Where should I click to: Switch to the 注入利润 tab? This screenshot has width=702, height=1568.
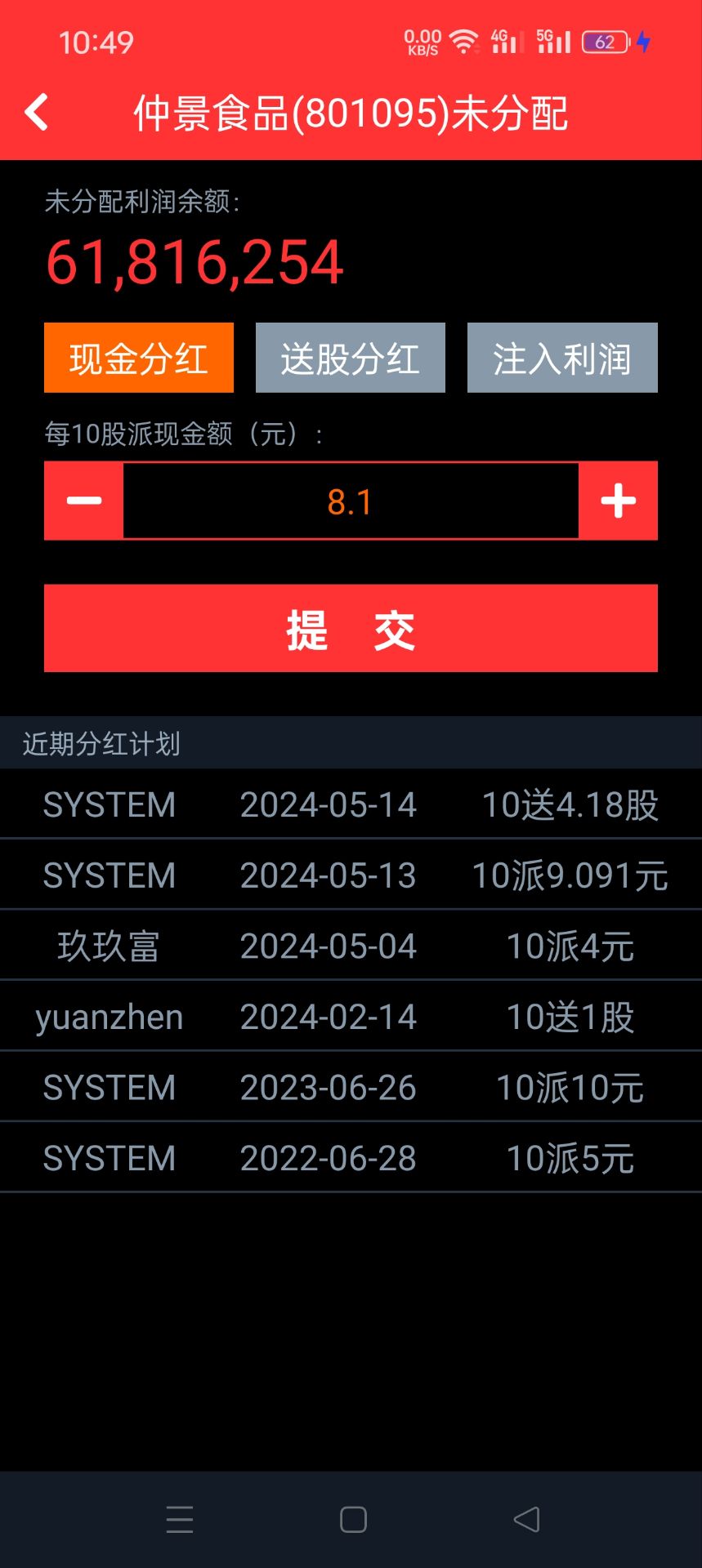(x=562, y=359)
